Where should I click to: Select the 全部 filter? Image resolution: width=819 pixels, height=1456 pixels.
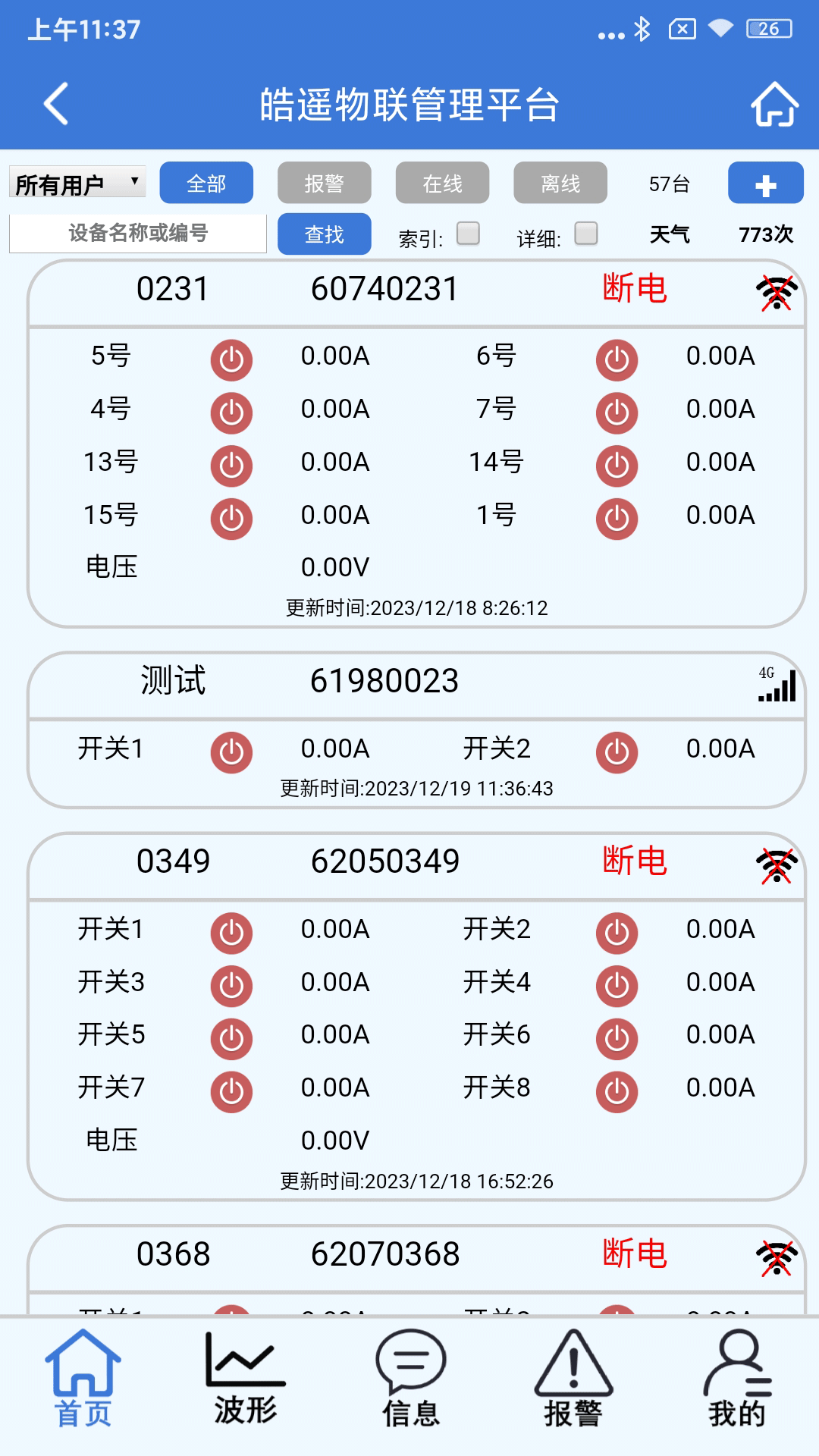pos(206,183)
